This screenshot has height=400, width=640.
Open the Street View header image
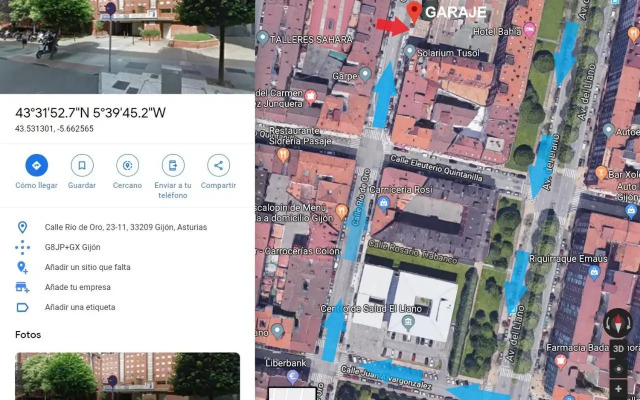point(127,45)
